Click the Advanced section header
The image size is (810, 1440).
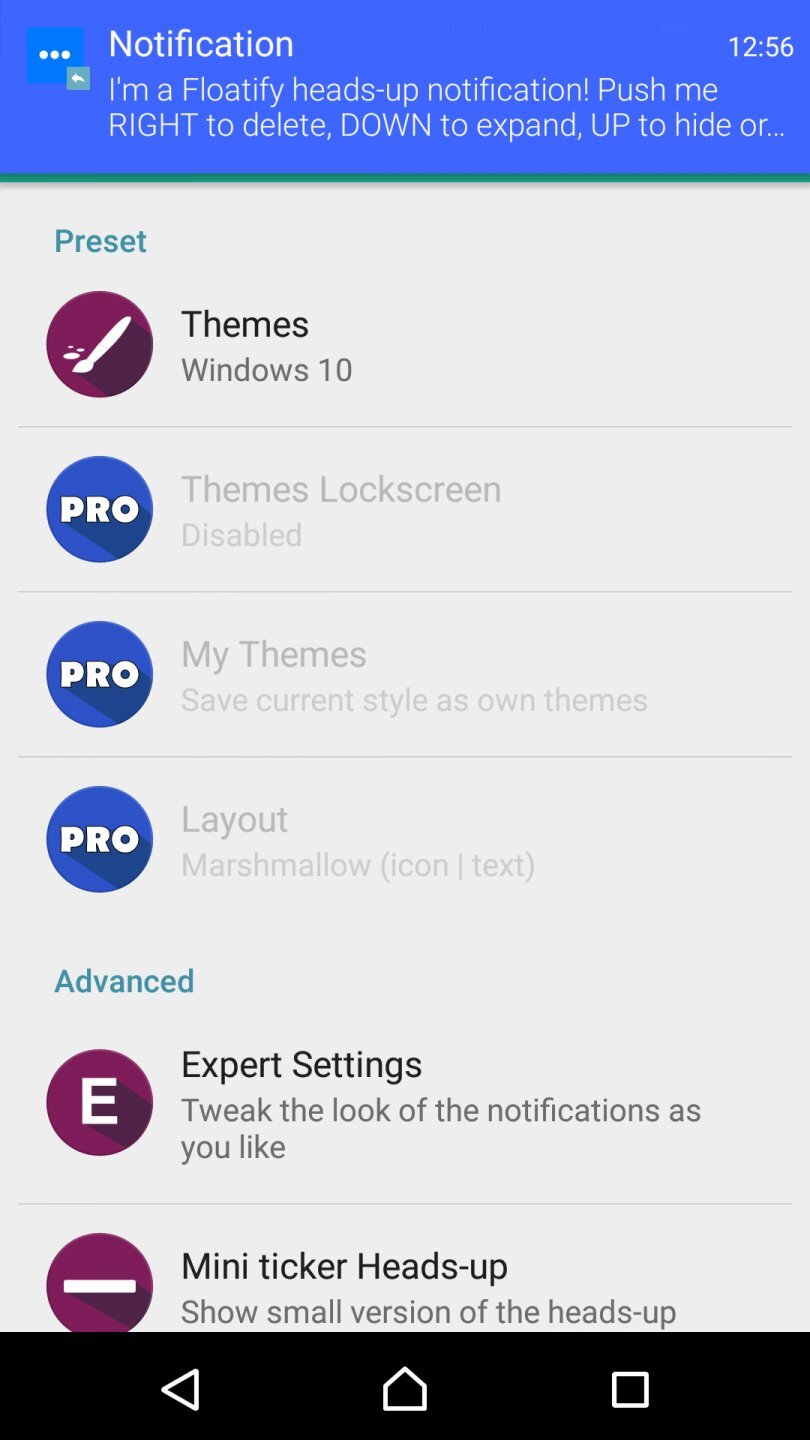pyautogui.click(x=124, y=981)
